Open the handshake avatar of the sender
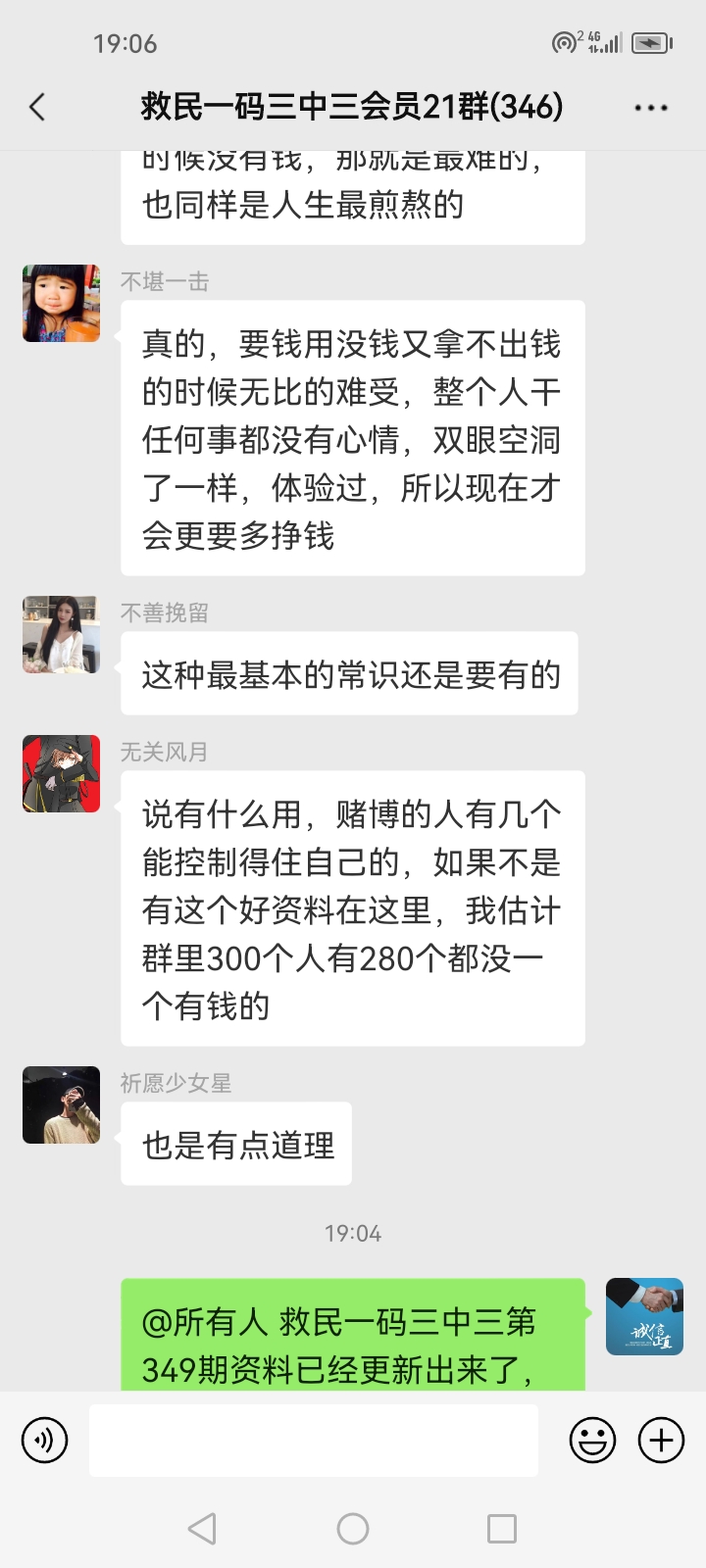The image size is (706, 1568). point(644,1316)
